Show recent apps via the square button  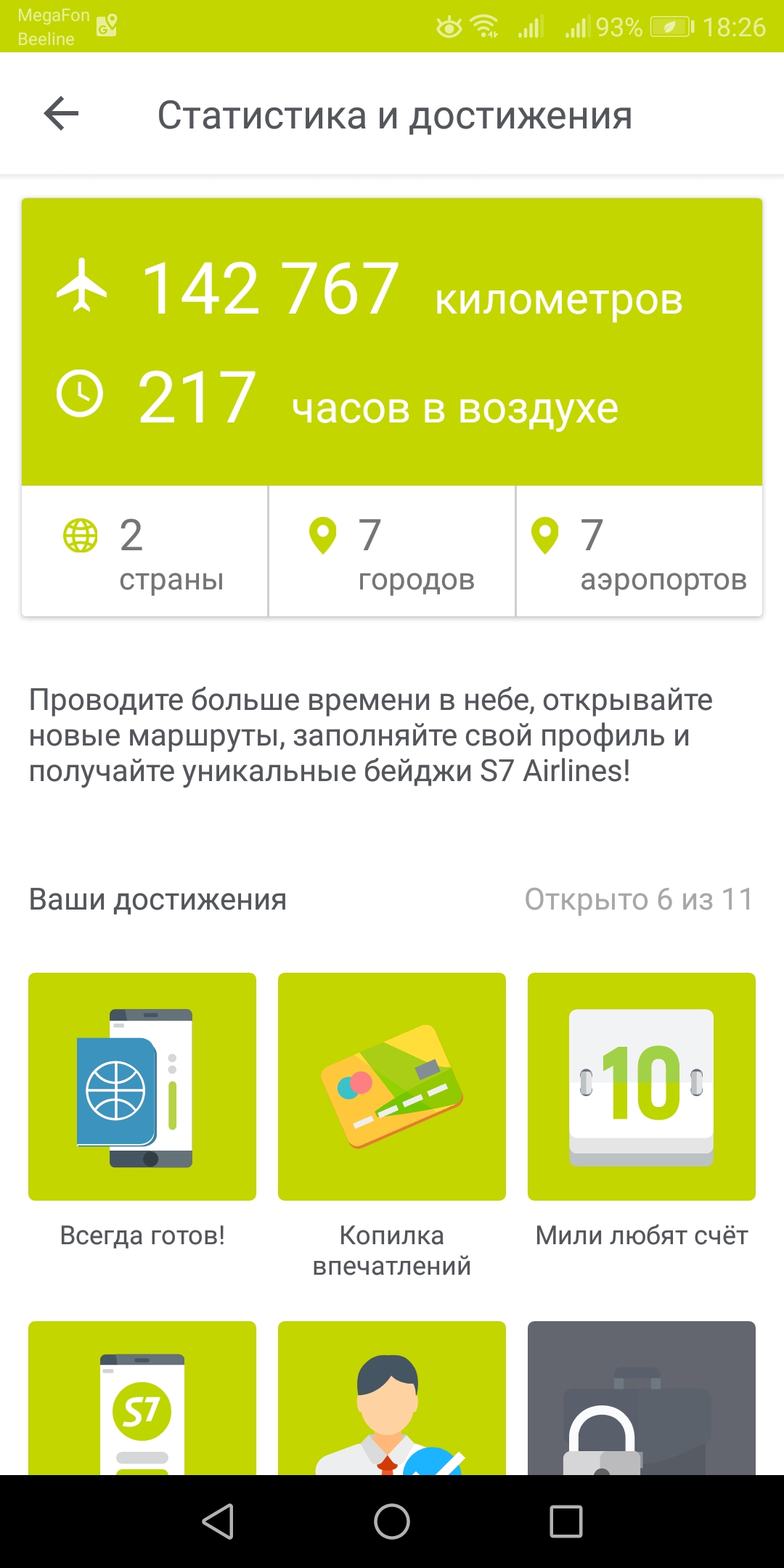pos(566,1522)
